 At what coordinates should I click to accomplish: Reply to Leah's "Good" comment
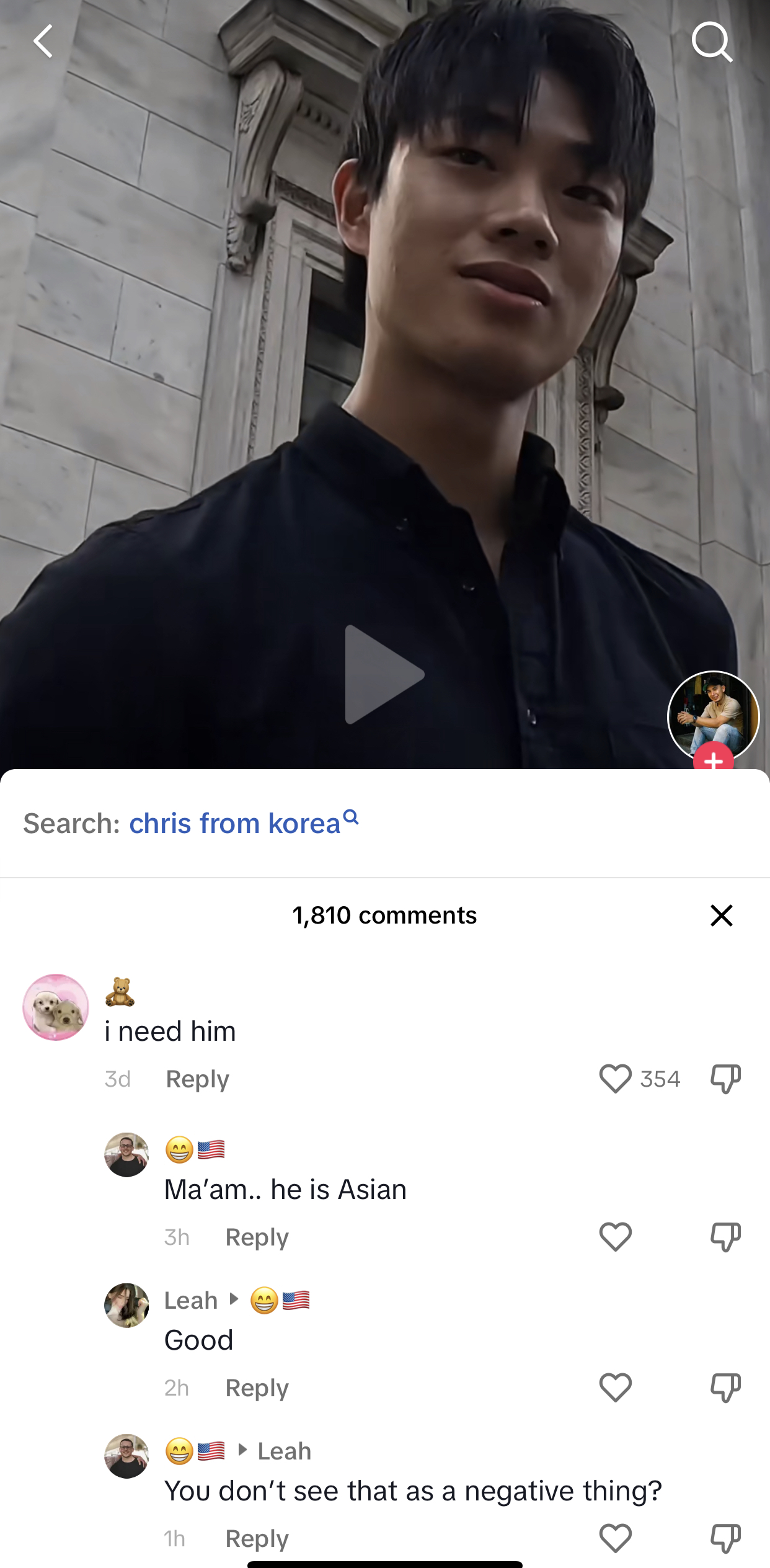[x=257, y=1388]
